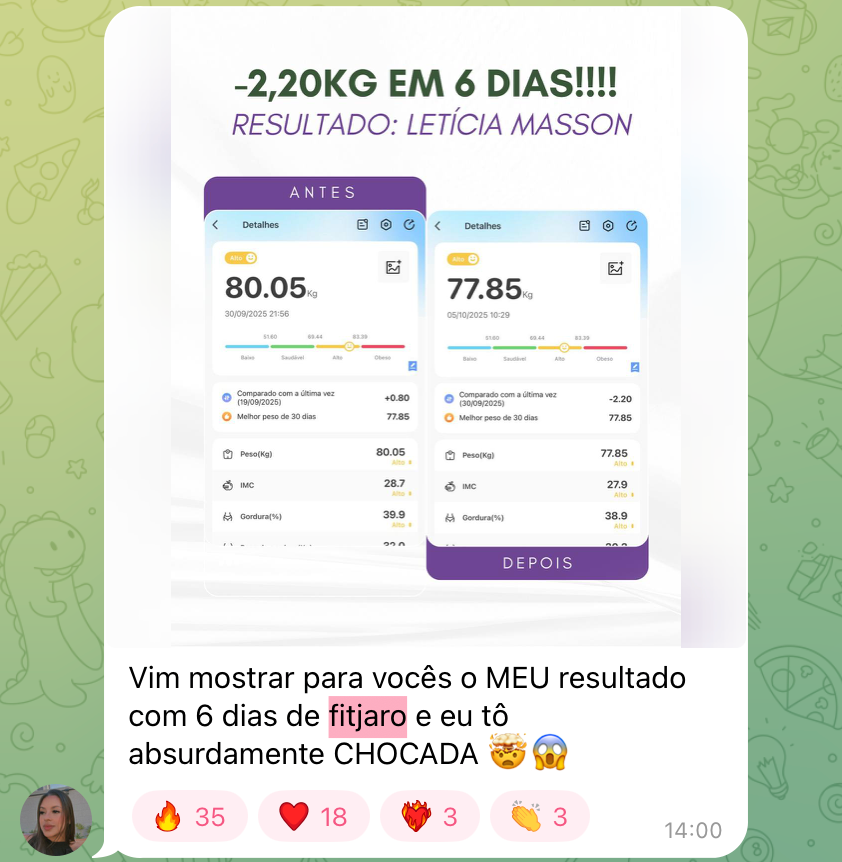
Task: Add the fire reaction with 35 votes
Action: tap(189, 817)
